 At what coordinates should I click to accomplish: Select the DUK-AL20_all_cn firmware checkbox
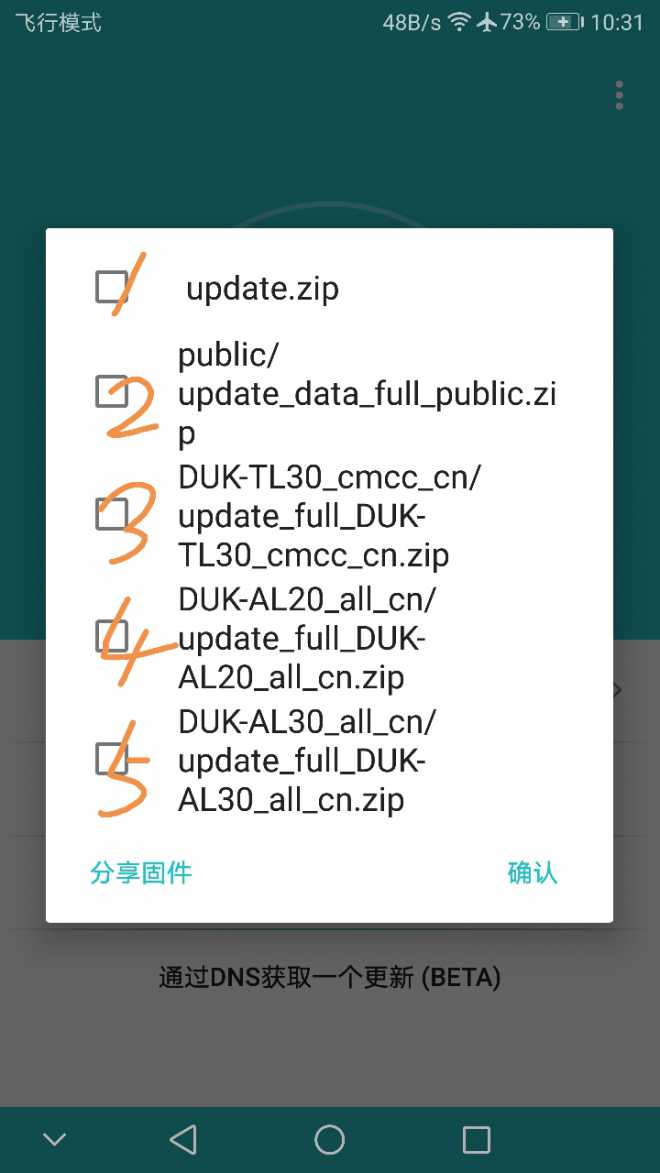[111, 636]
